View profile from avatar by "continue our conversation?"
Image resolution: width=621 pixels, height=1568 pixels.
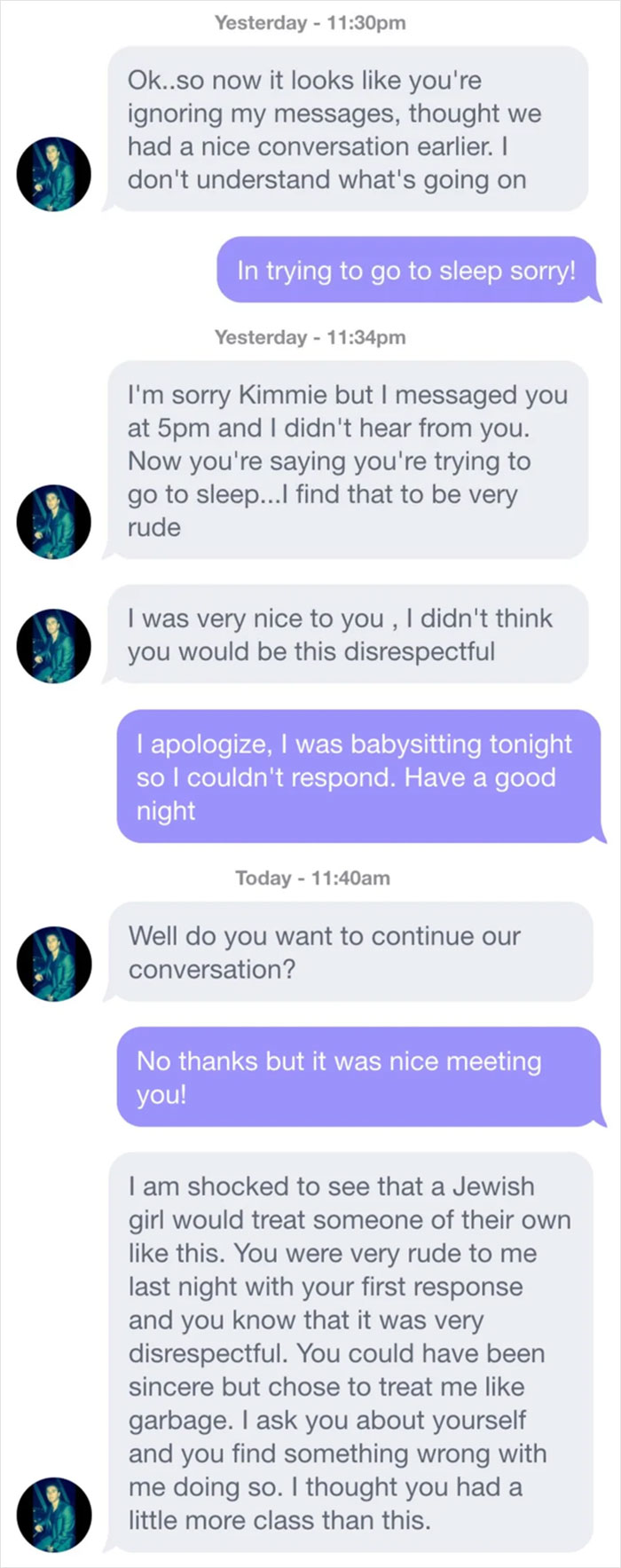coord(53,964)
